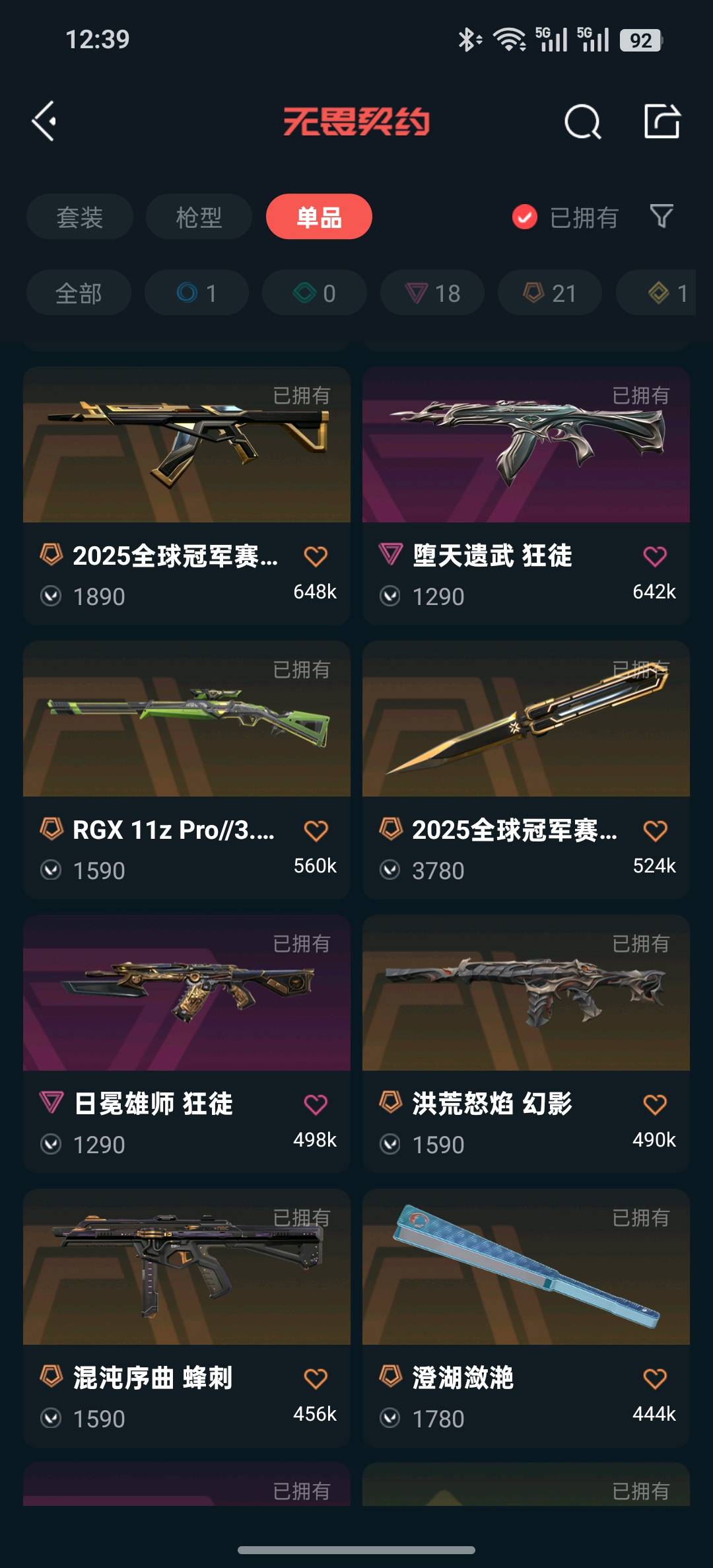
Task: Open the 堕天遗武 狂徒 skin card
Action: tap(526, 495)
